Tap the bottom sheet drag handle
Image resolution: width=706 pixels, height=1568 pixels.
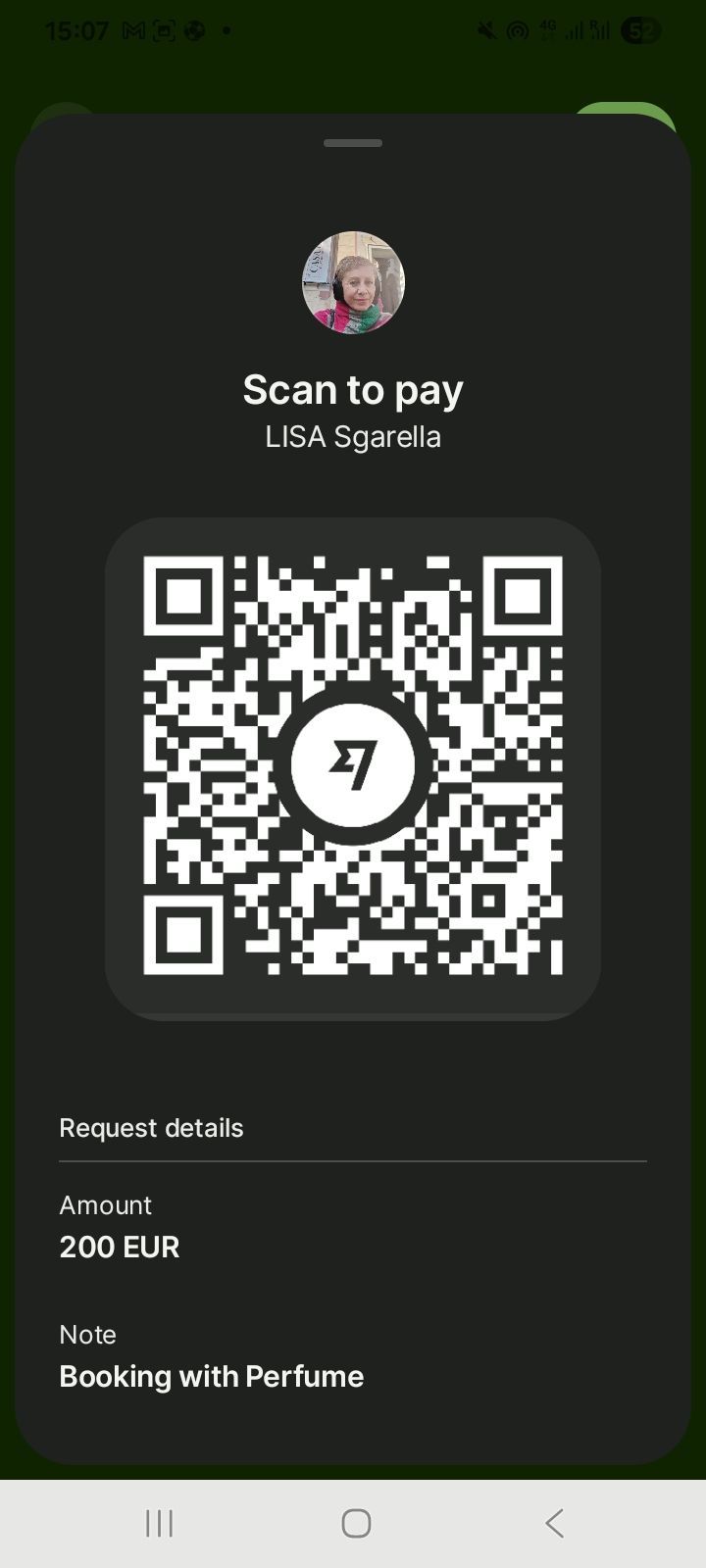coord(353,143)
